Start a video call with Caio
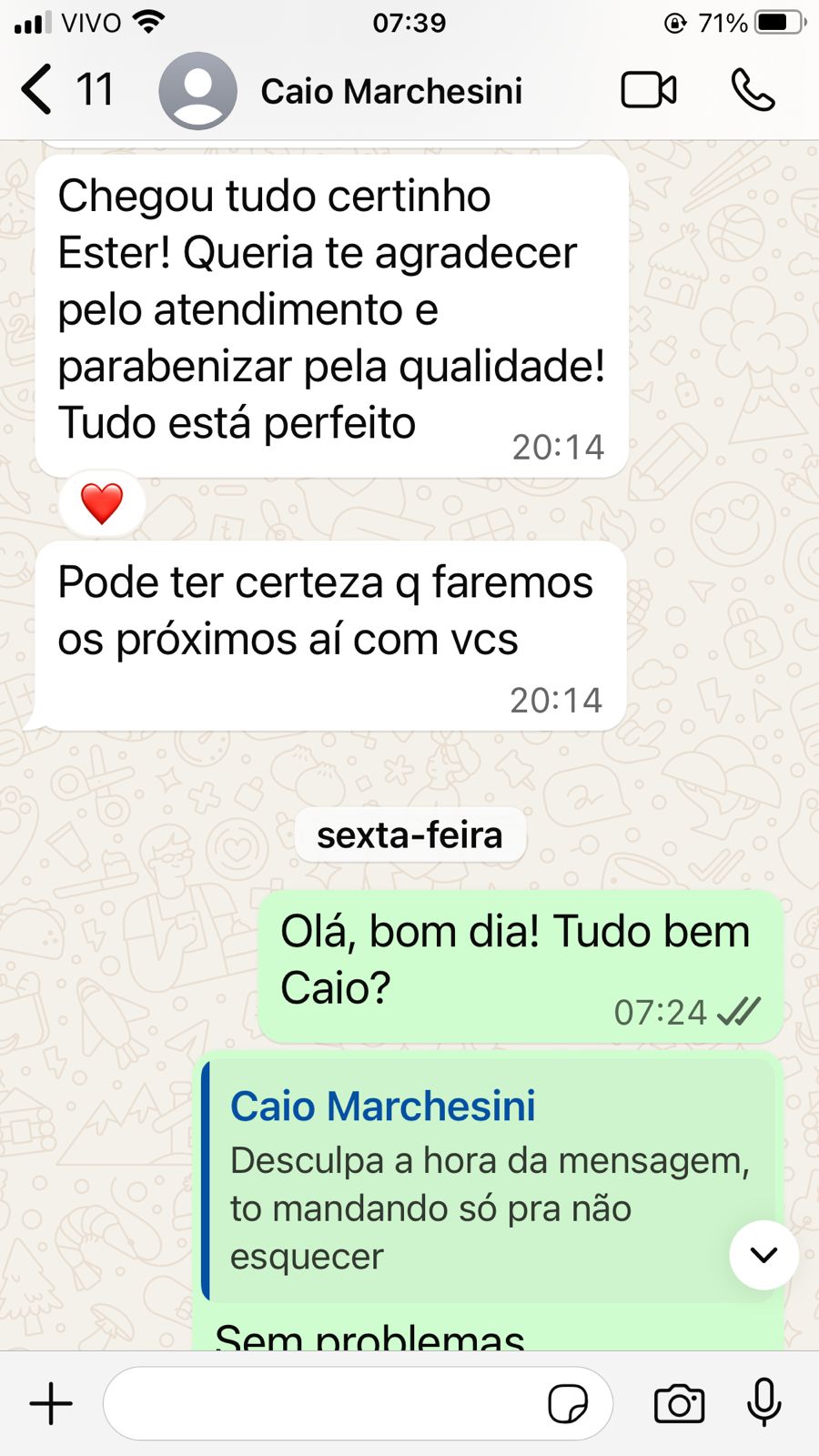The width and height of the screenshot is (819, 1456). (x=648, y=90)
